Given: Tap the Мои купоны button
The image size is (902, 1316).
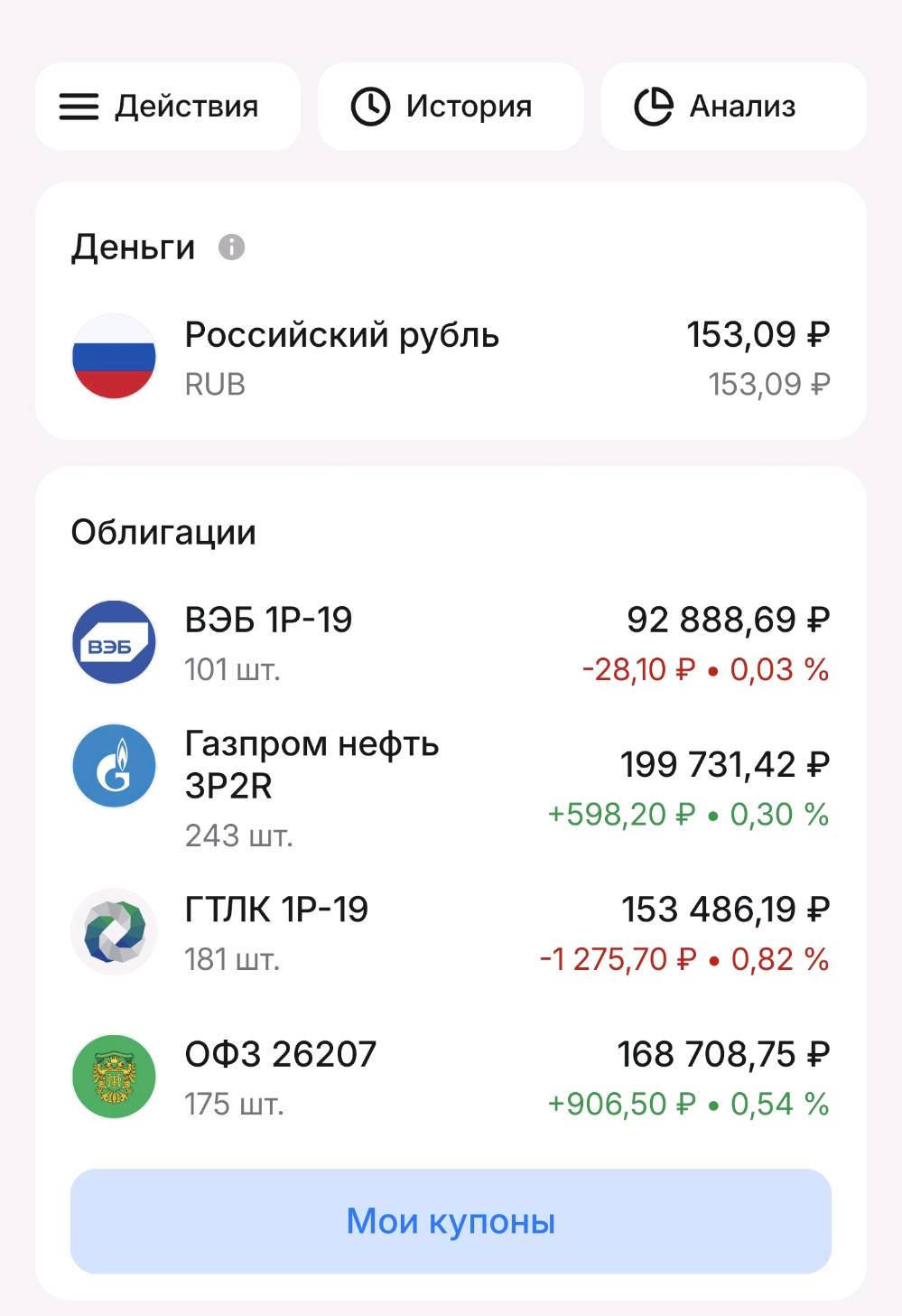Looking at the screenshot, I should 450,1221.
